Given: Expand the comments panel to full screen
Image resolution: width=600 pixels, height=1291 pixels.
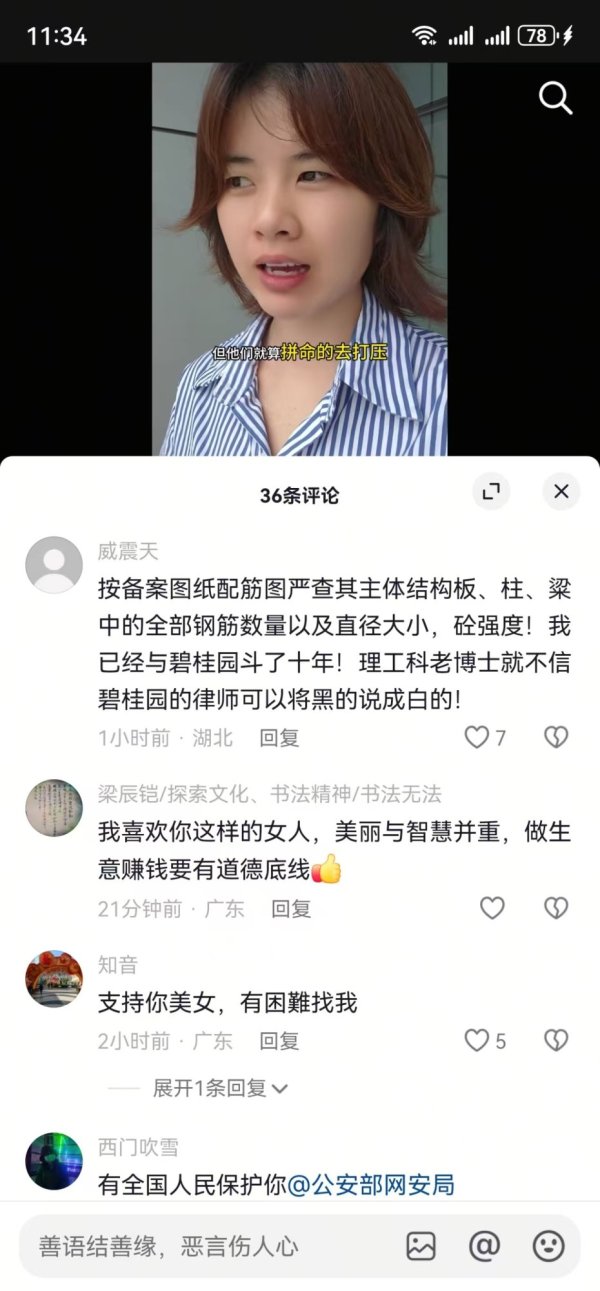Looking at the screenshot, I should (490, 491).
